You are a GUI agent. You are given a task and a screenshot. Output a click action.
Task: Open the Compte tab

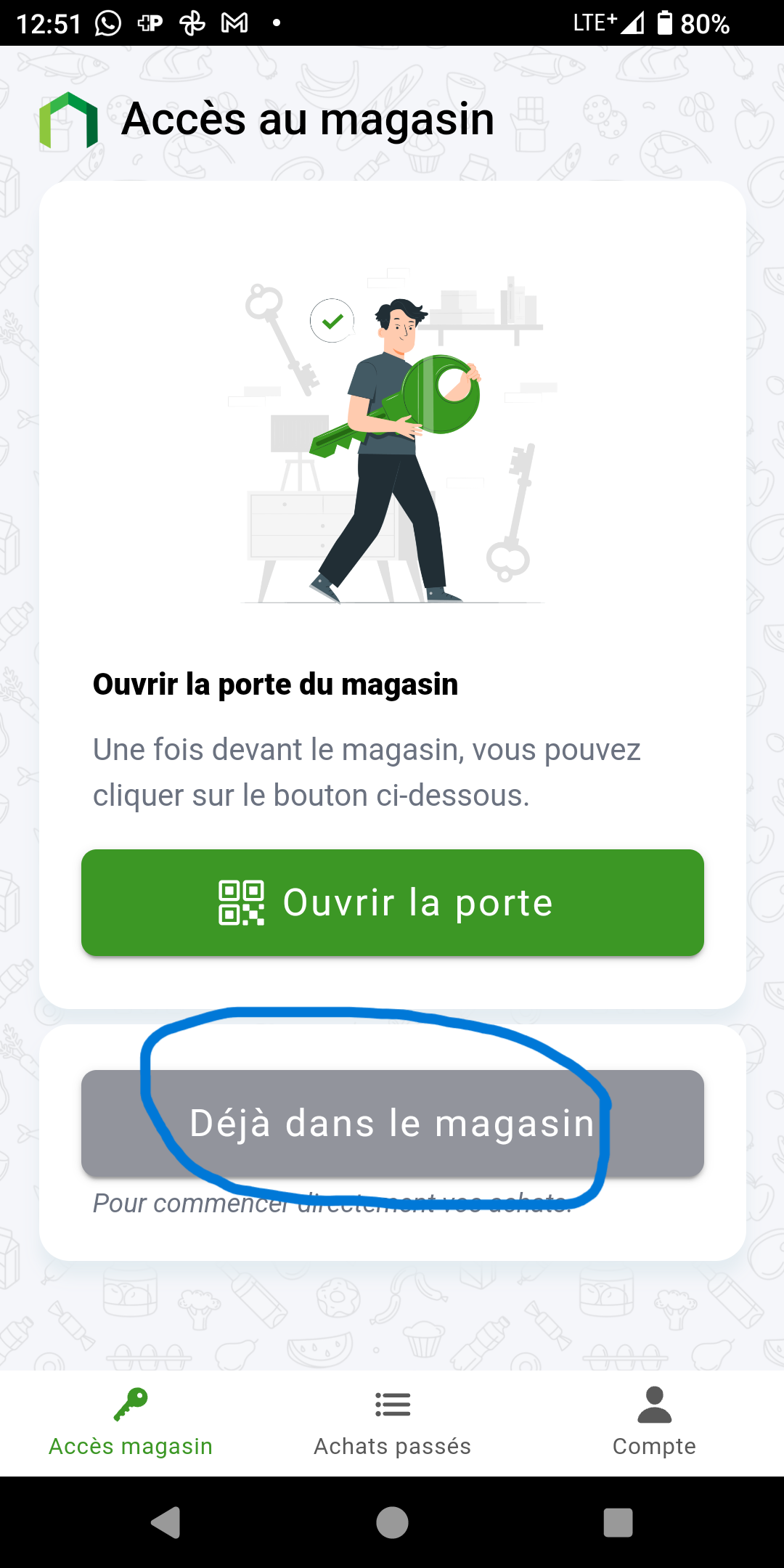654,1424
